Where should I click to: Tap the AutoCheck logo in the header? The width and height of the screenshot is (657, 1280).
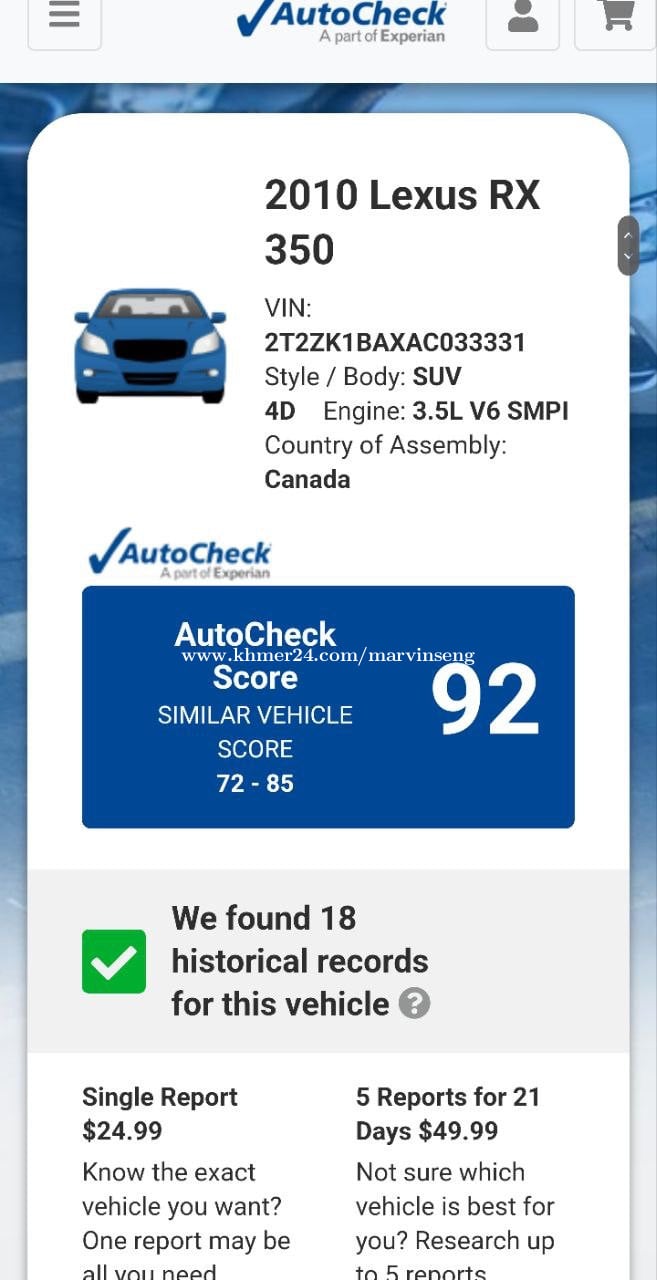pos(341,22)
